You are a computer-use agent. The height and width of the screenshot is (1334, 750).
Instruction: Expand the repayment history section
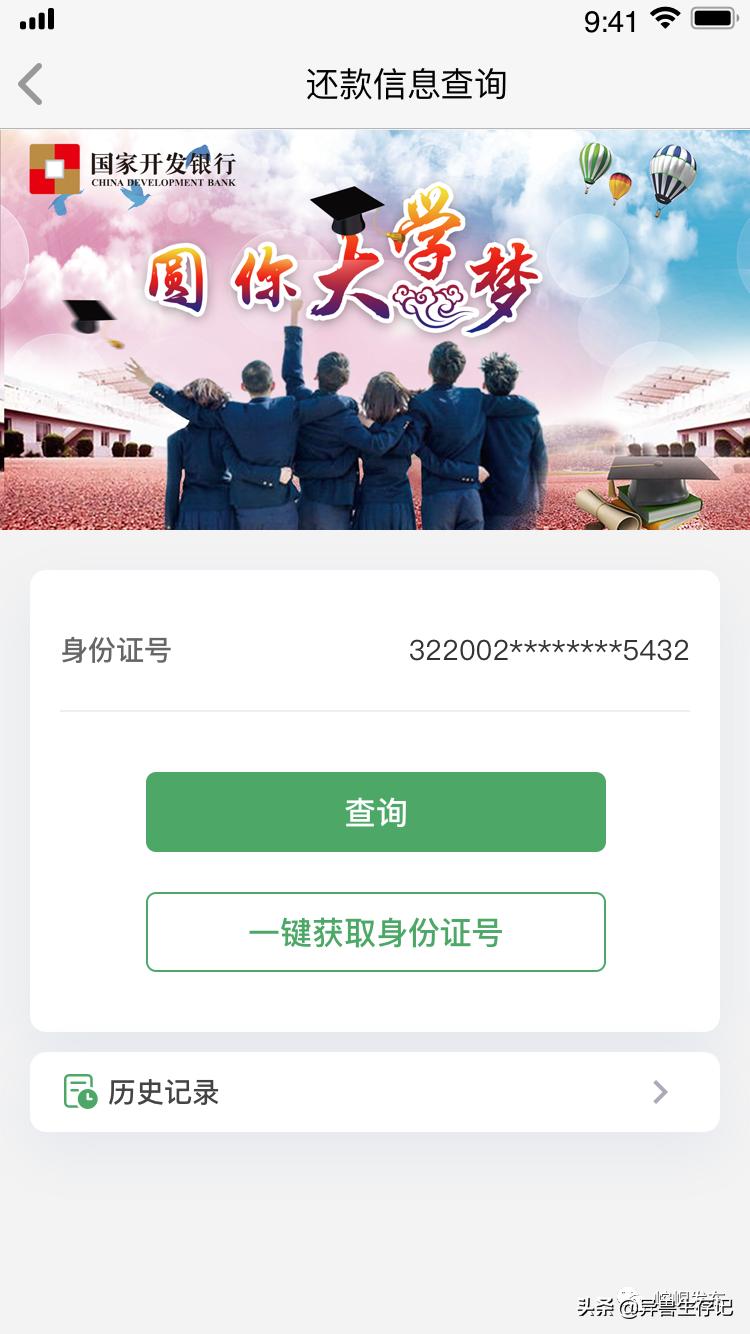click(x=375, y=1091)
